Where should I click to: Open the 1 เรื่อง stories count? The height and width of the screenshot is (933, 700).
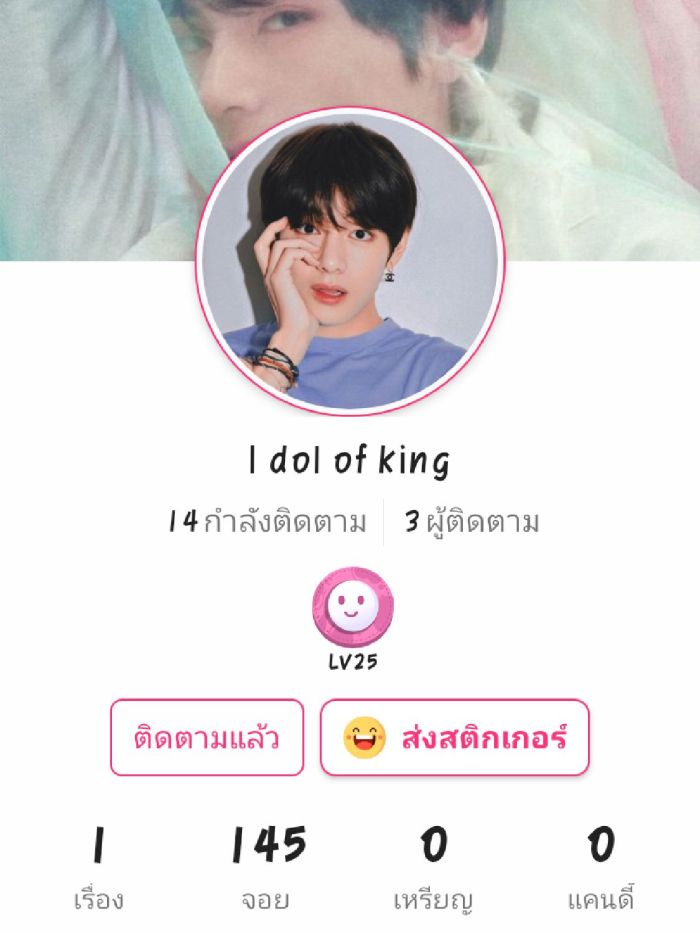[99, 868]
